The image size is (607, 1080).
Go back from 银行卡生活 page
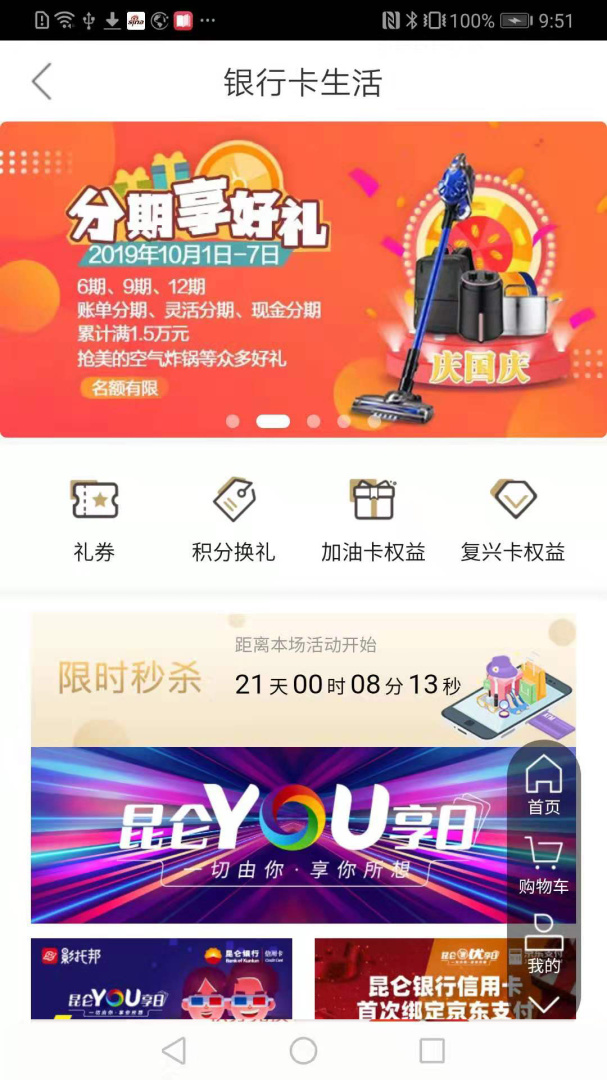pyautogui.click(x=41, y=81)
